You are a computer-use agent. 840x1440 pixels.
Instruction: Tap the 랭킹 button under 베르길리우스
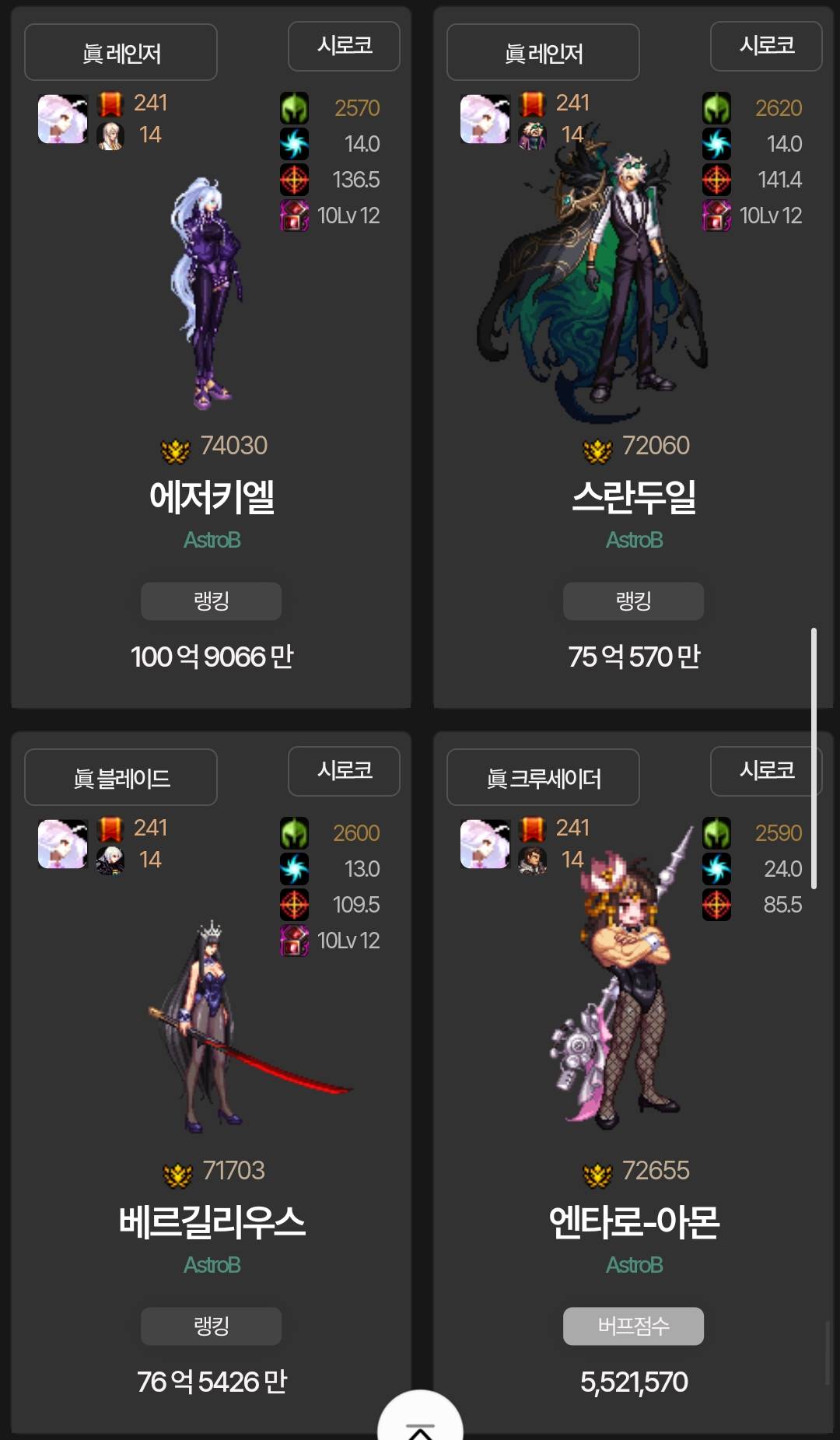(211, 1326)
